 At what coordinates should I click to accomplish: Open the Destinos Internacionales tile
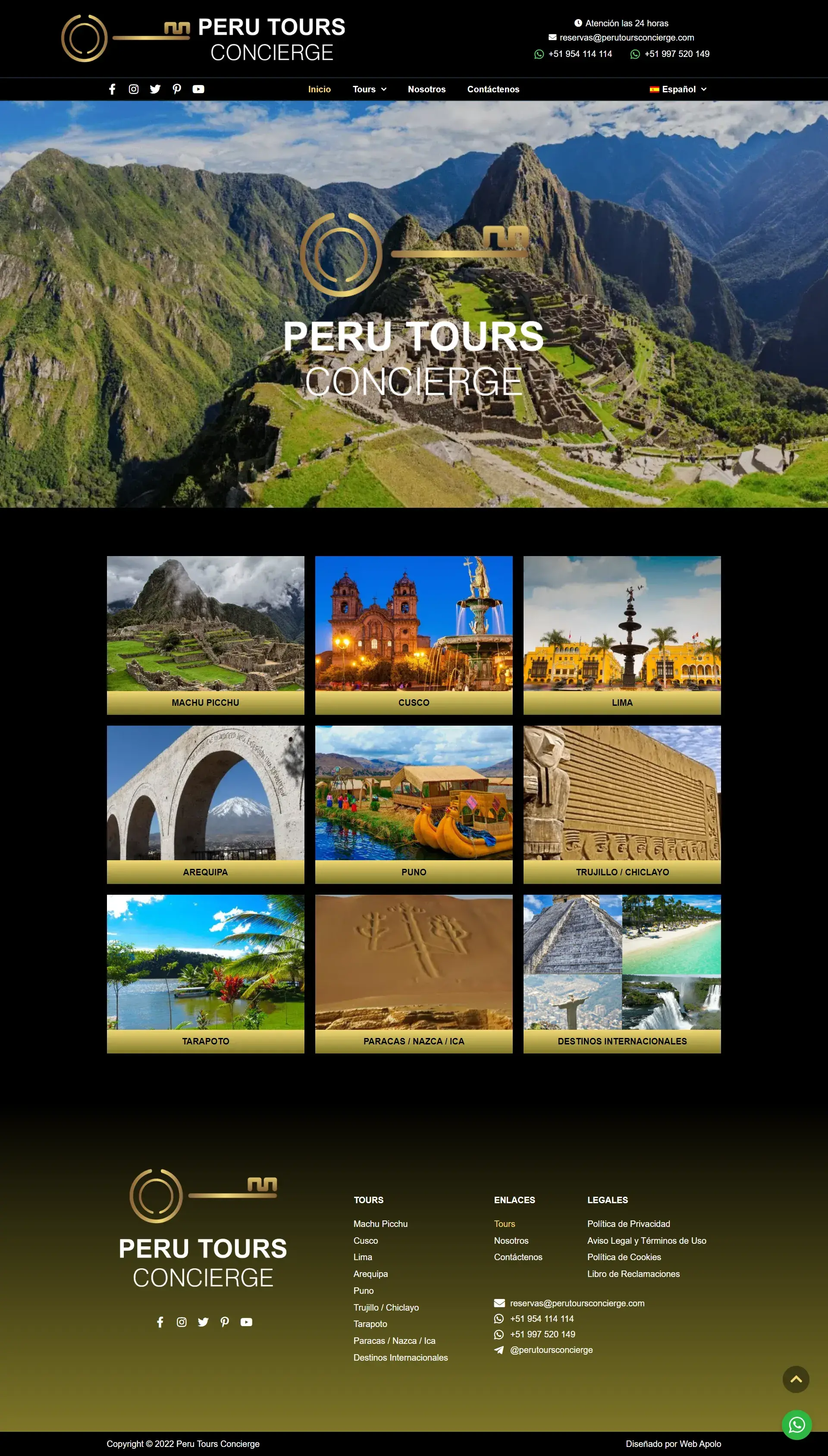[x=621, y=973]
